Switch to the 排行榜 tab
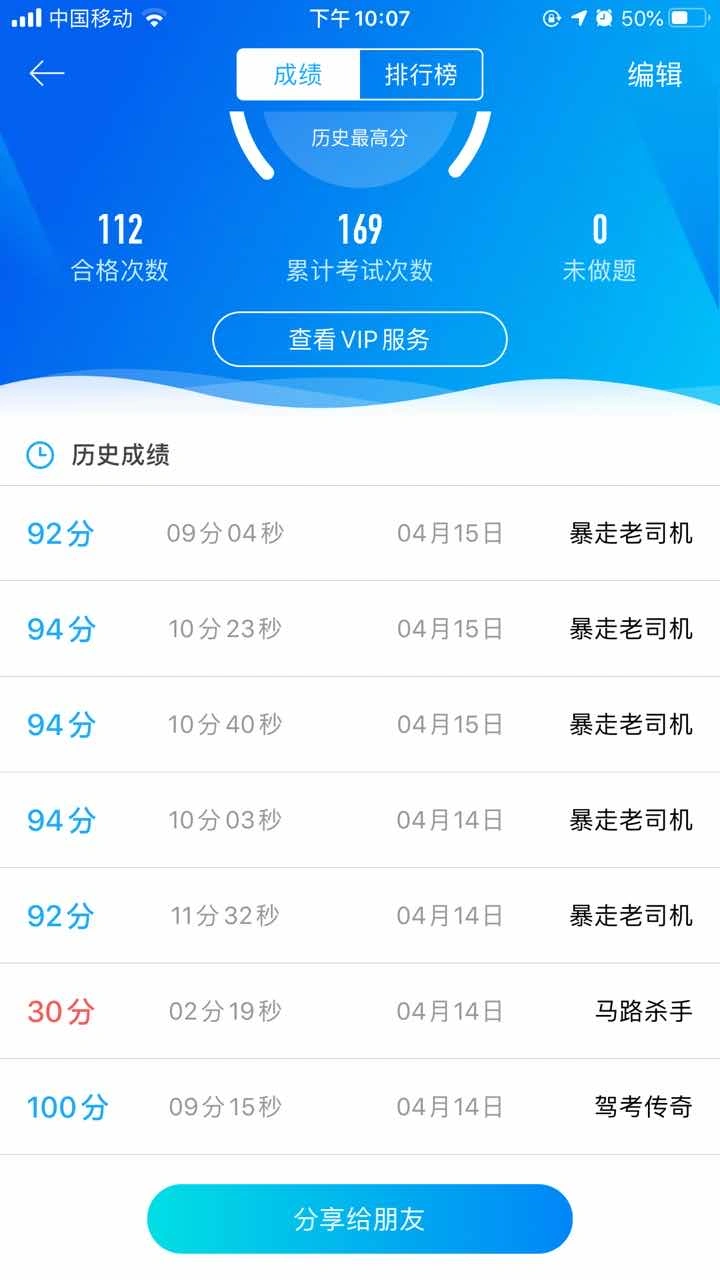The width and height of the screenshot is (720, 1280). pyautogui.click(x=420, y=75)
